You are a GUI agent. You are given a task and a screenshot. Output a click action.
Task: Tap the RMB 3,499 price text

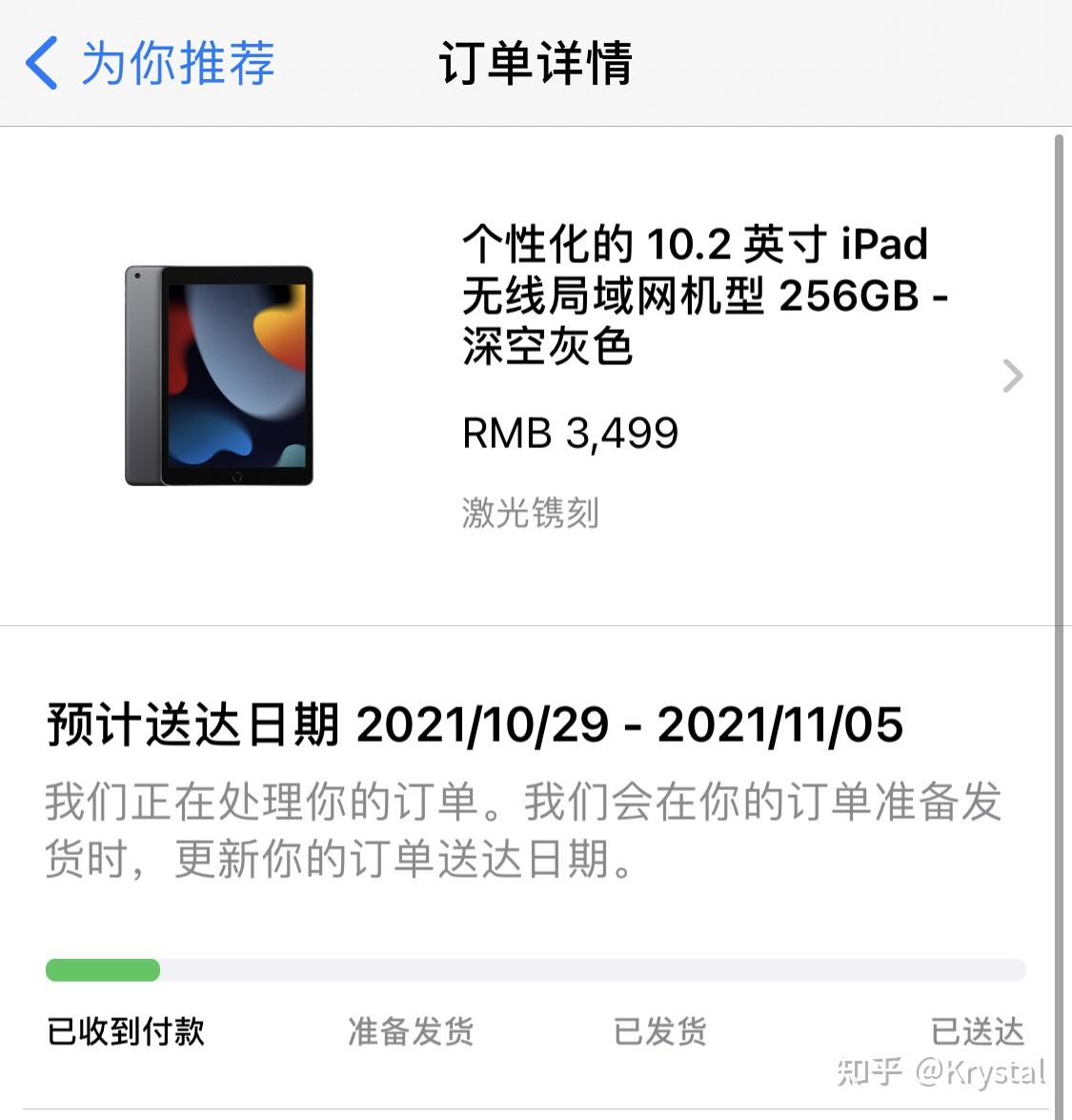point(569,434)
